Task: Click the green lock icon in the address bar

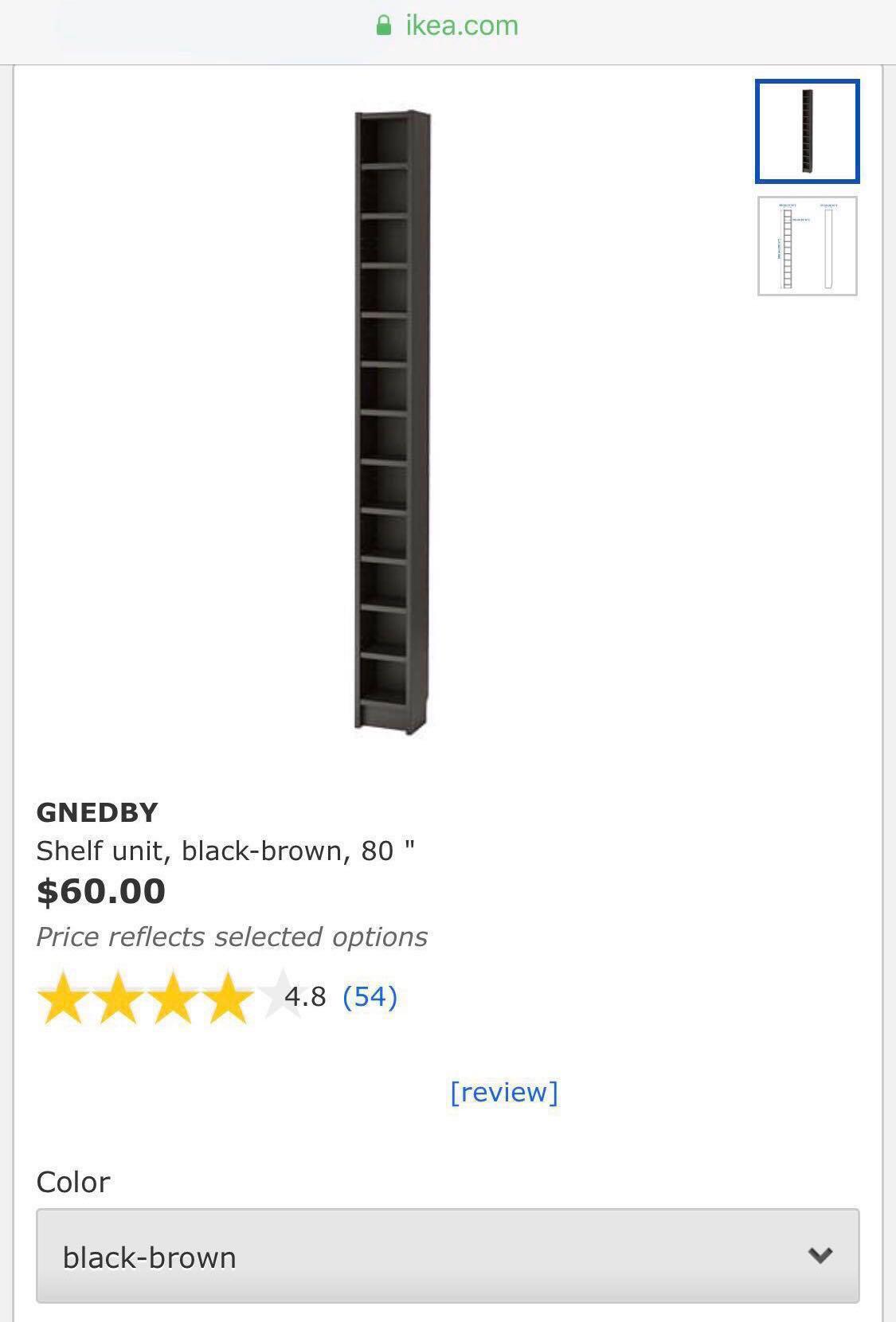Action: 385,25
